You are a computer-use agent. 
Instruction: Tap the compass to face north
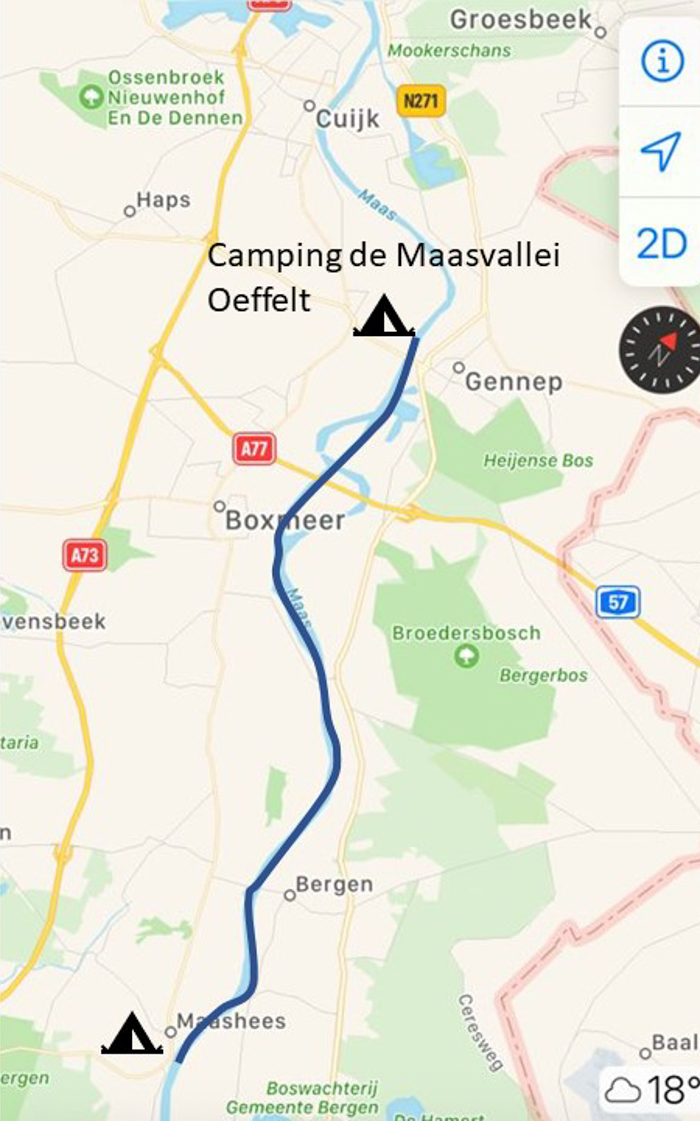pos(659,350)
